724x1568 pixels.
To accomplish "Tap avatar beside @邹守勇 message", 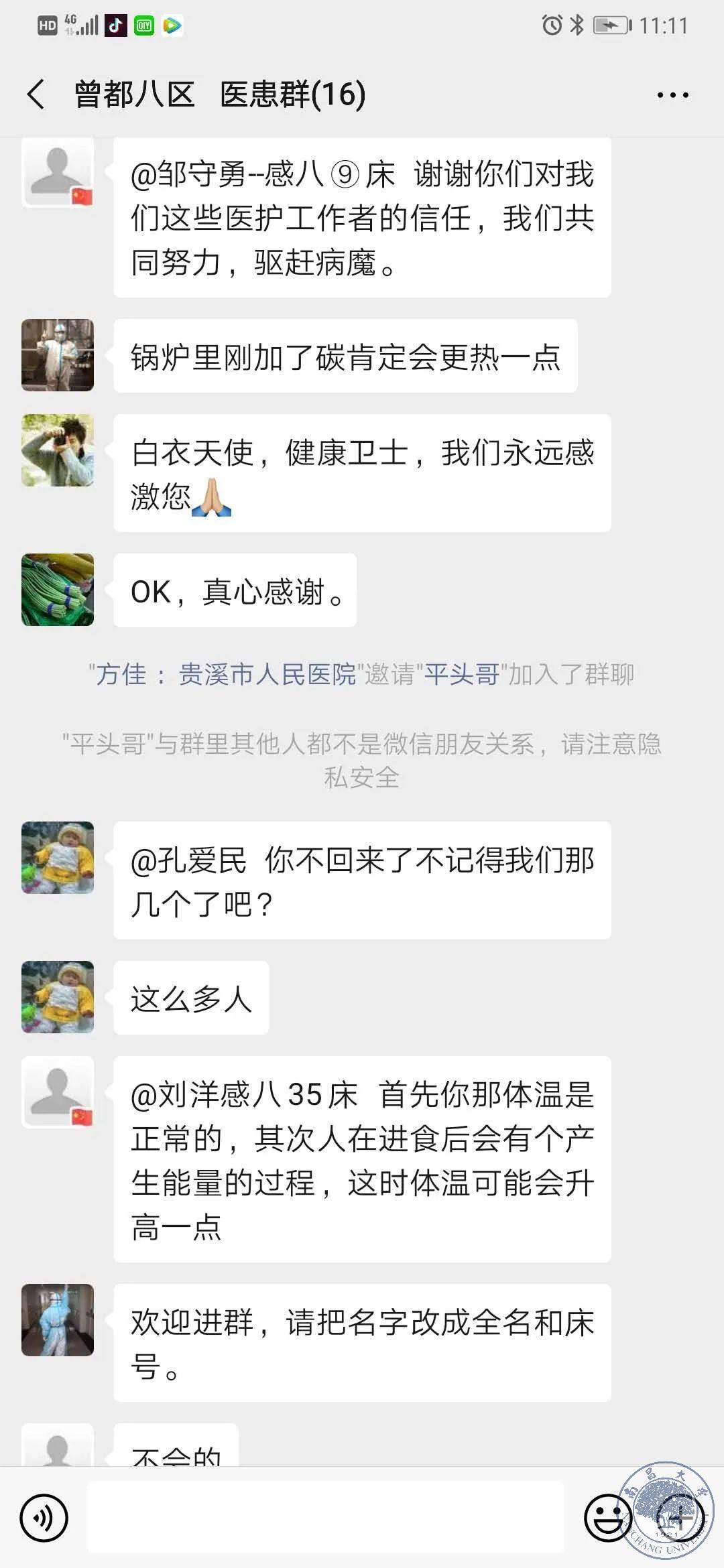I will tap(58, 172).
